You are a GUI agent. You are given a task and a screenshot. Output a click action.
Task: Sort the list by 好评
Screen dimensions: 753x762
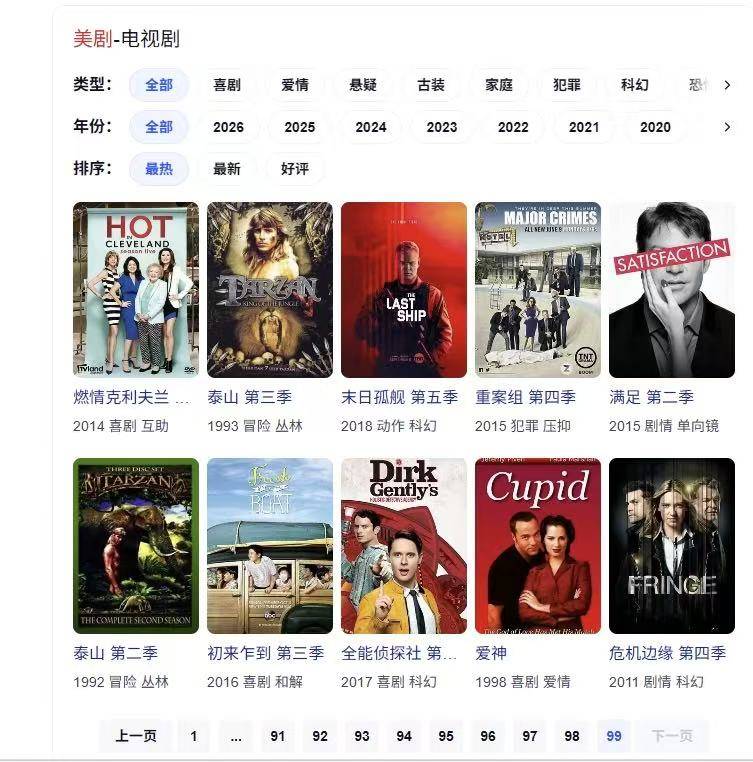click(x=295, y=169)
